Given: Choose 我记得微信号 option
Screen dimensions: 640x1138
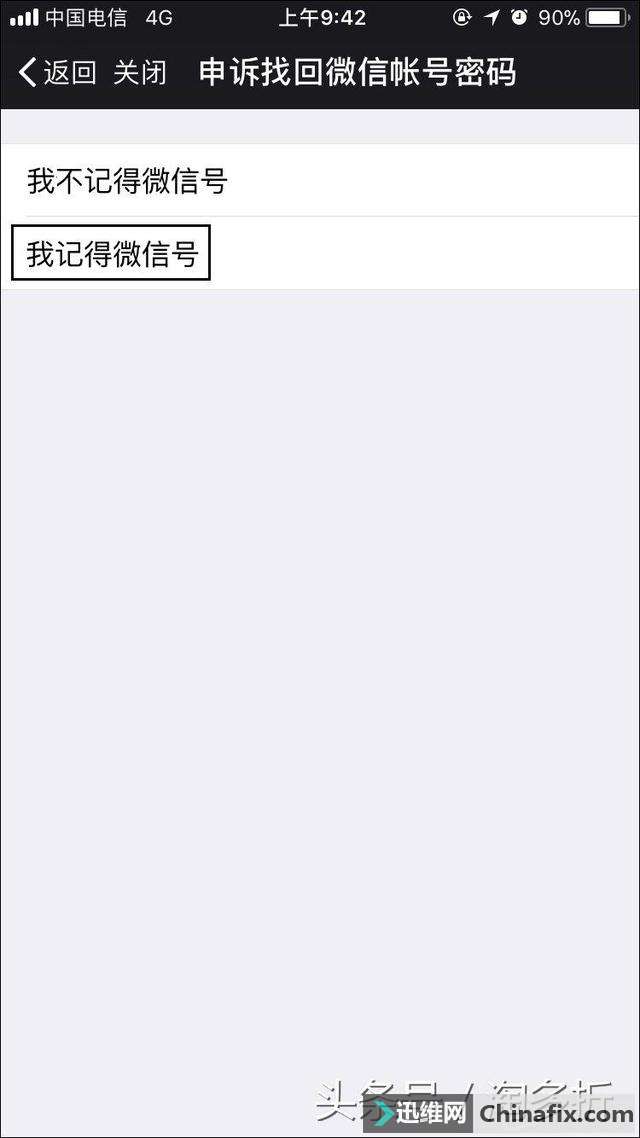Looking at the screenshot, I should point(320,253).
